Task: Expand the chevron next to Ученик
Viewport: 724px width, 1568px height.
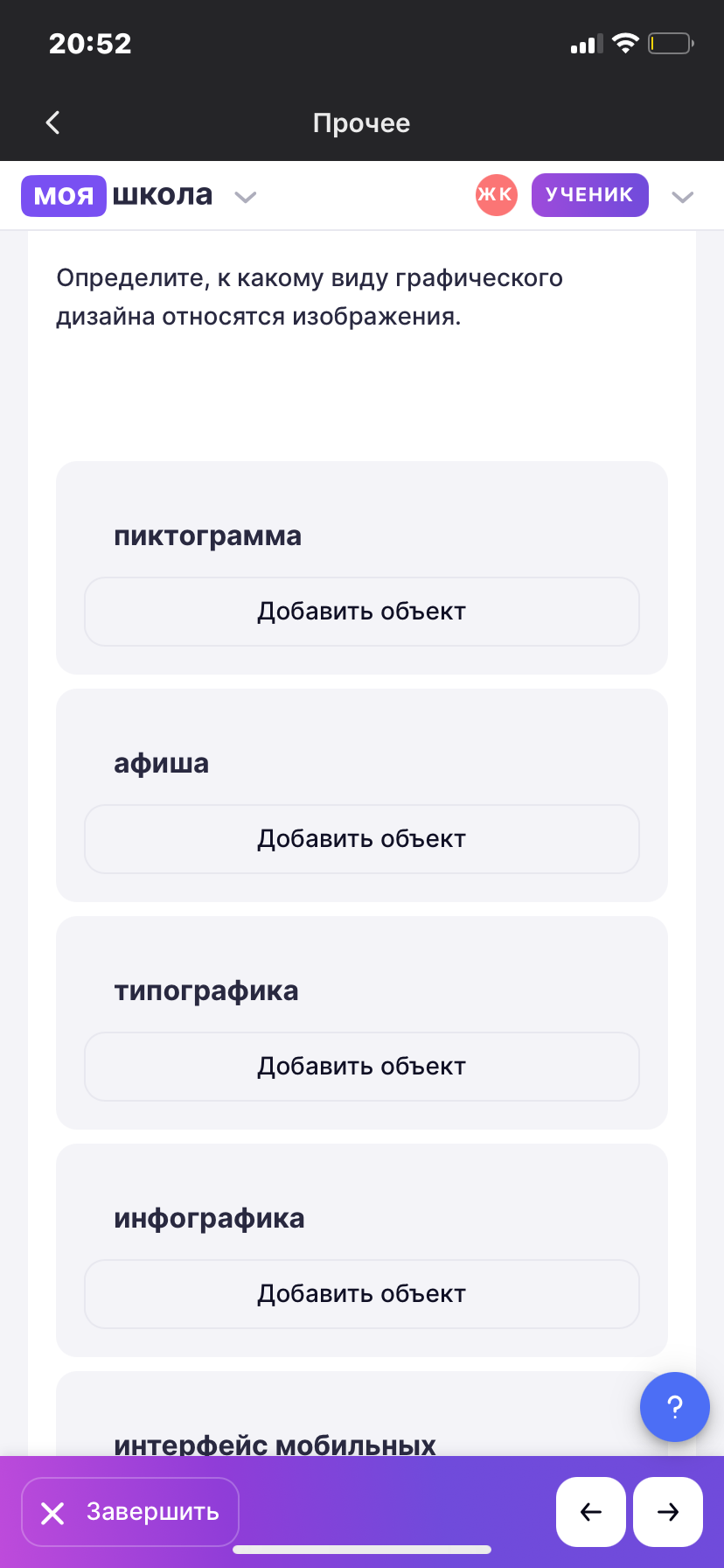Action: coord(682,197)
